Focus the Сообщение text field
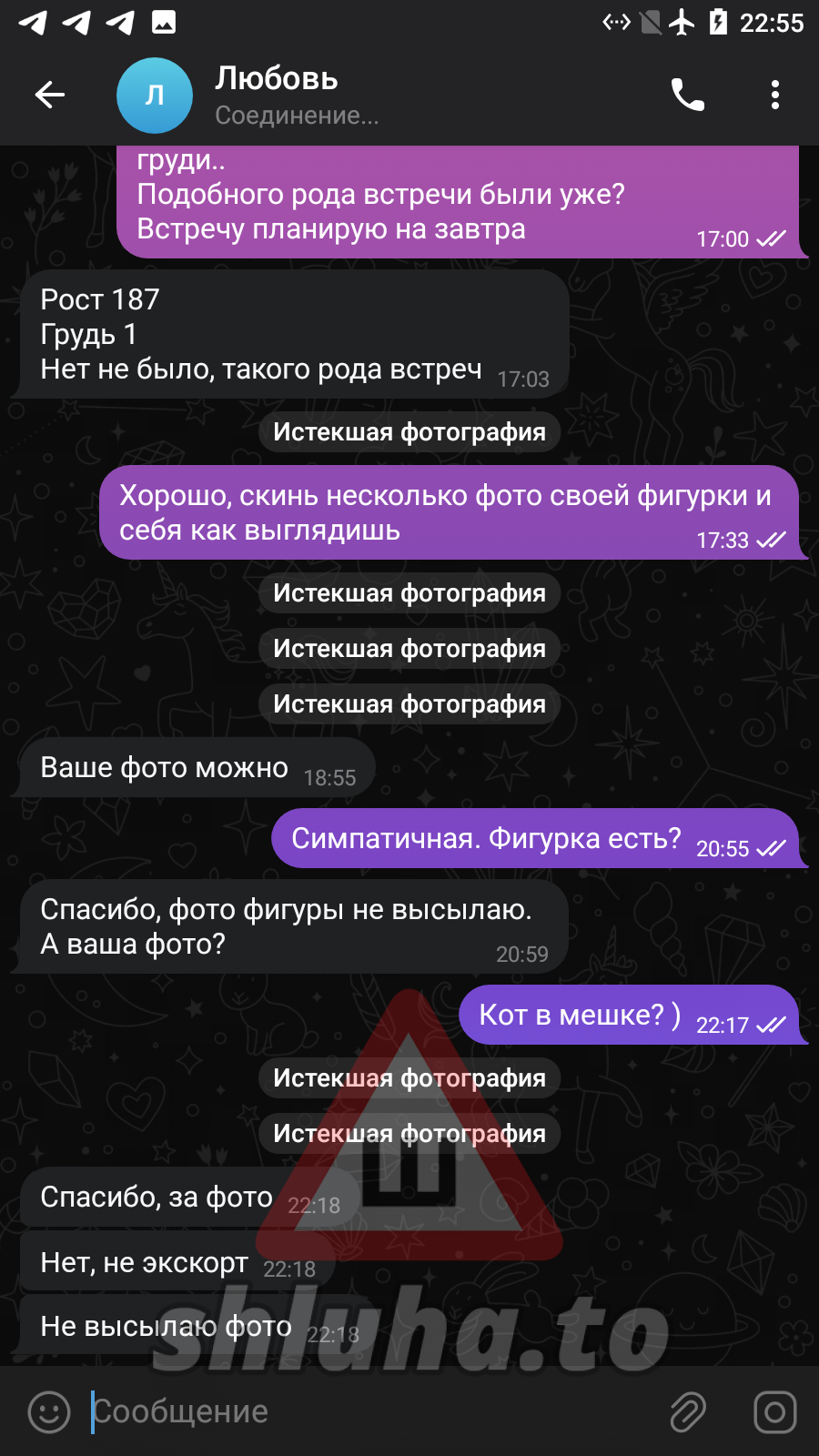The width and height of the screenshot is (819, 1456). pyautogui.click(x=364, y=1411)
